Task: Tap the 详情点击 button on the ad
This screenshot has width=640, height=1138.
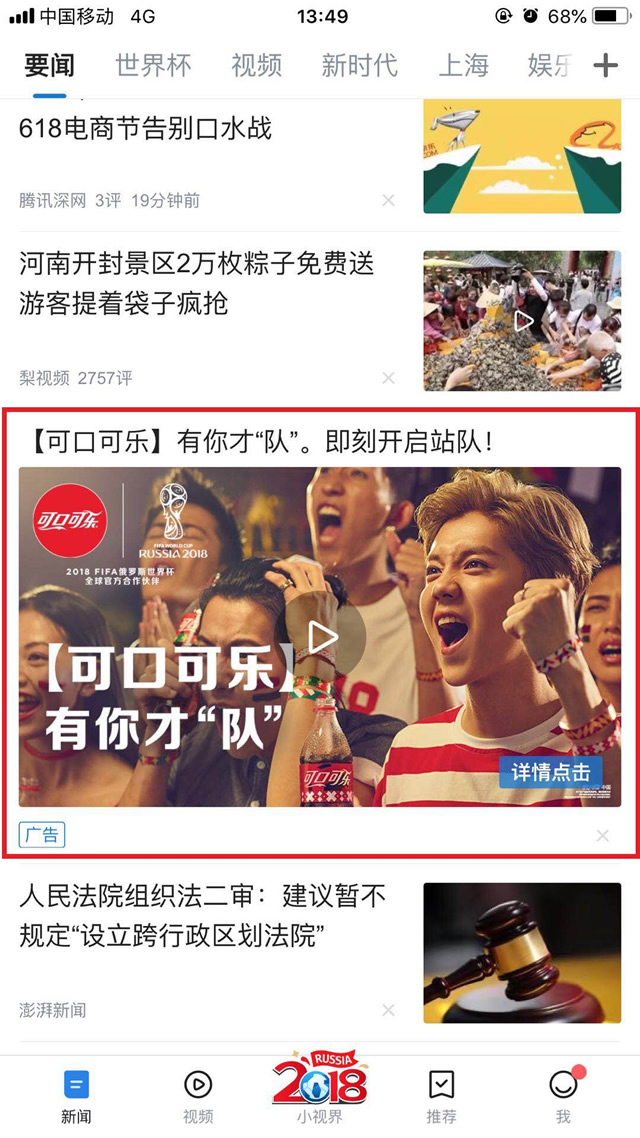Action: coord(551,771)
